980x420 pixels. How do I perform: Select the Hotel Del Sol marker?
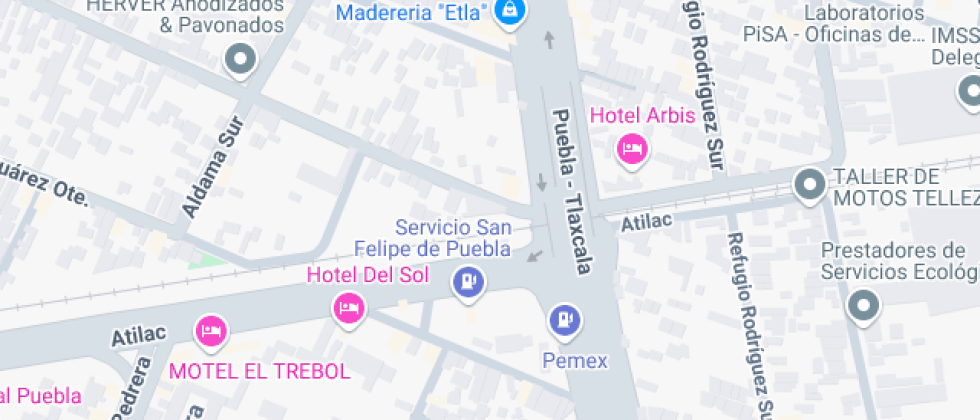[349, 306]
